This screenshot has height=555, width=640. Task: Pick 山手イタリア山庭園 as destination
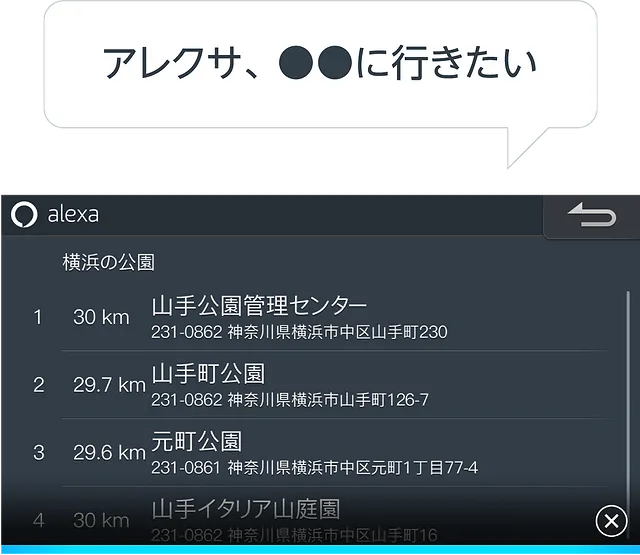(300, 518)
